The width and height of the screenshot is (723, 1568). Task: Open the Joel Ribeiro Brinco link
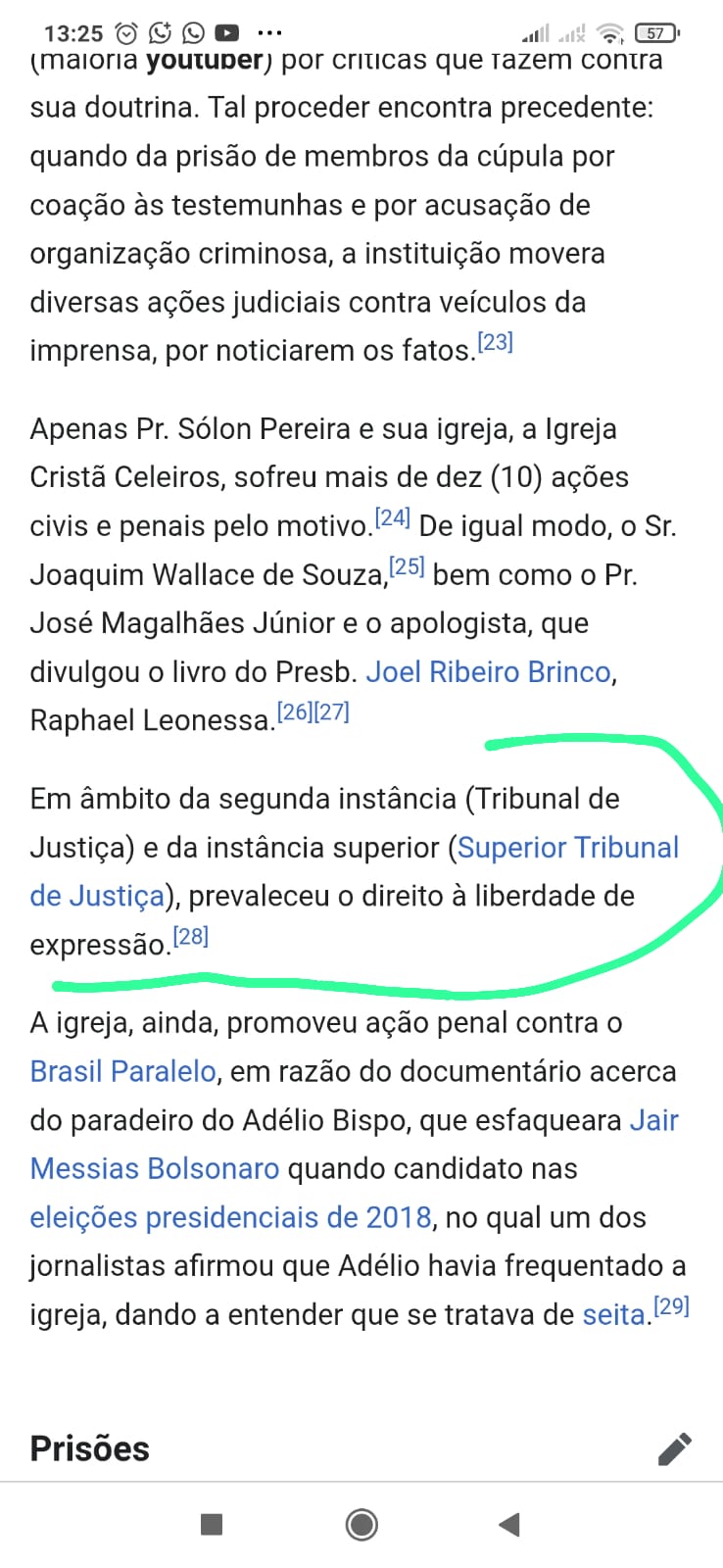488,672
